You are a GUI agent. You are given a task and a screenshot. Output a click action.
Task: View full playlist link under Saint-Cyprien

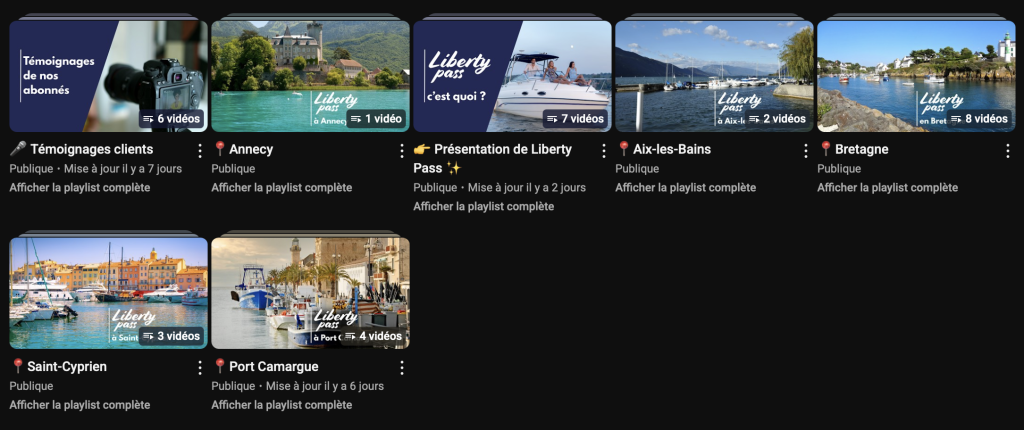tap(79, 405)
